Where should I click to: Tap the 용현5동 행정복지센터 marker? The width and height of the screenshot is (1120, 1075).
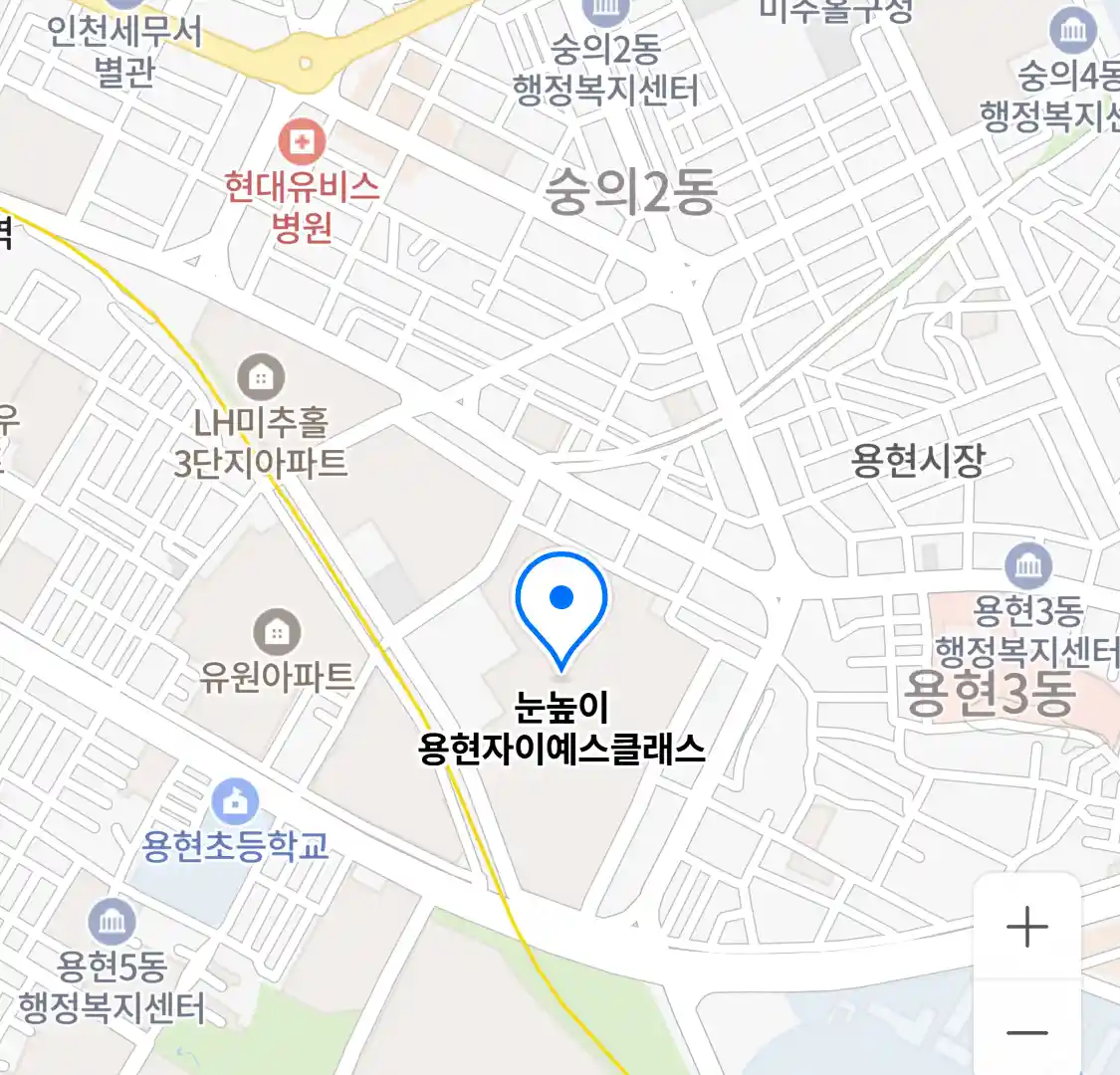pyautogui.click(x=112, y=922)
